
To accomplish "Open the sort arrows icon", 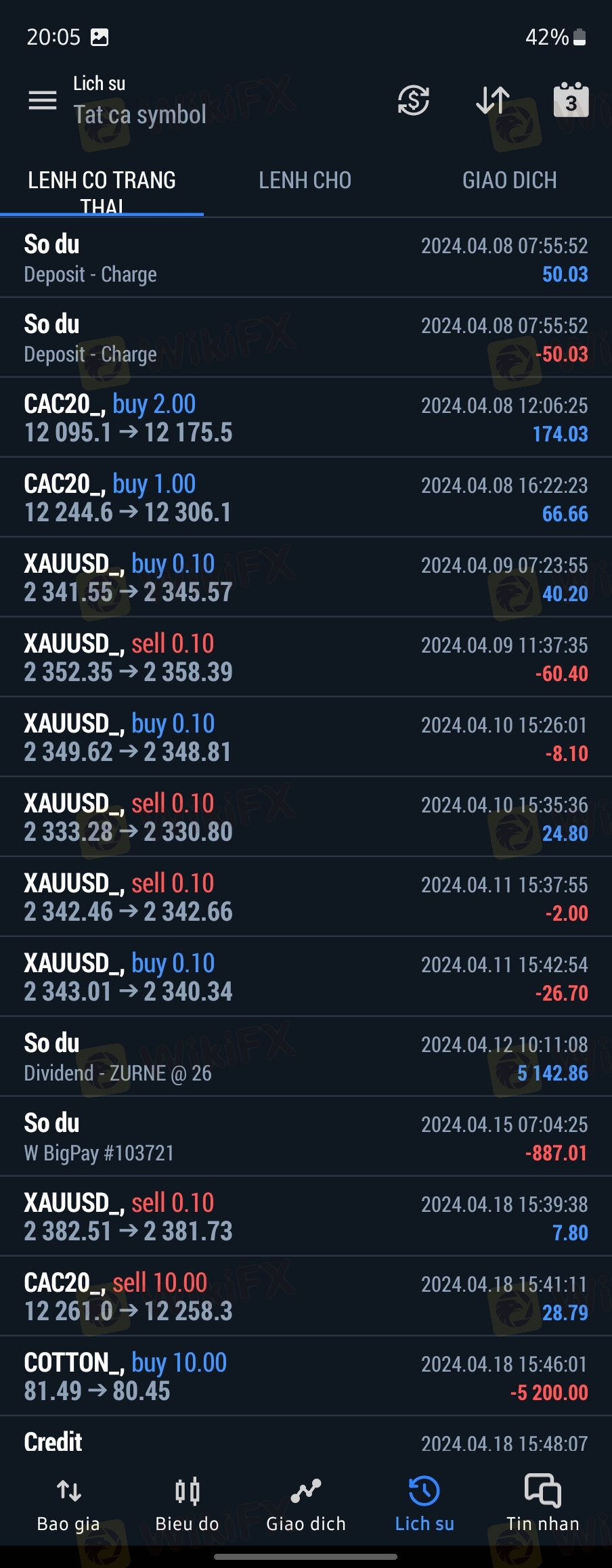I will [x=492, y=100].
